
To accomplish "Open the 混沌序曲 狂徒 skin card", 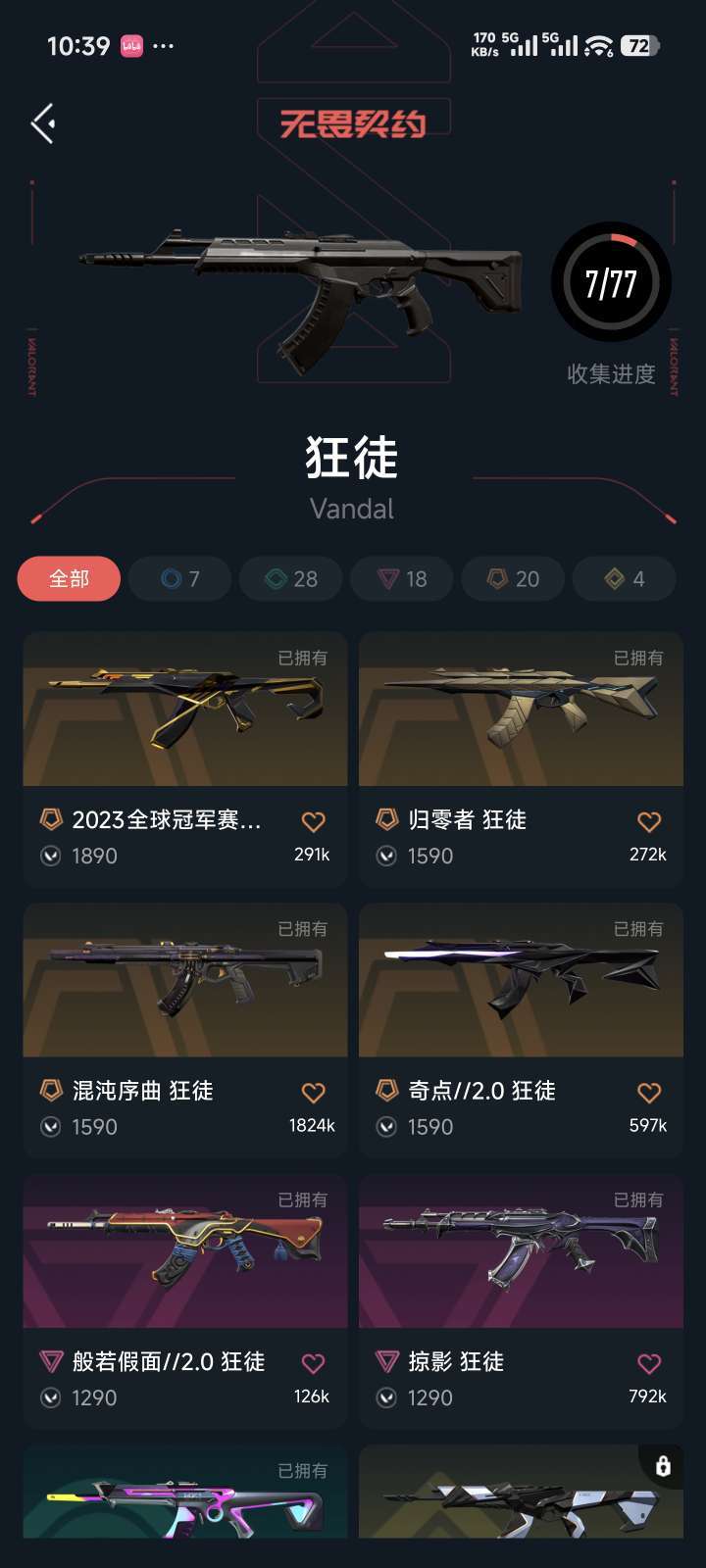I will (x=185, y=980).
